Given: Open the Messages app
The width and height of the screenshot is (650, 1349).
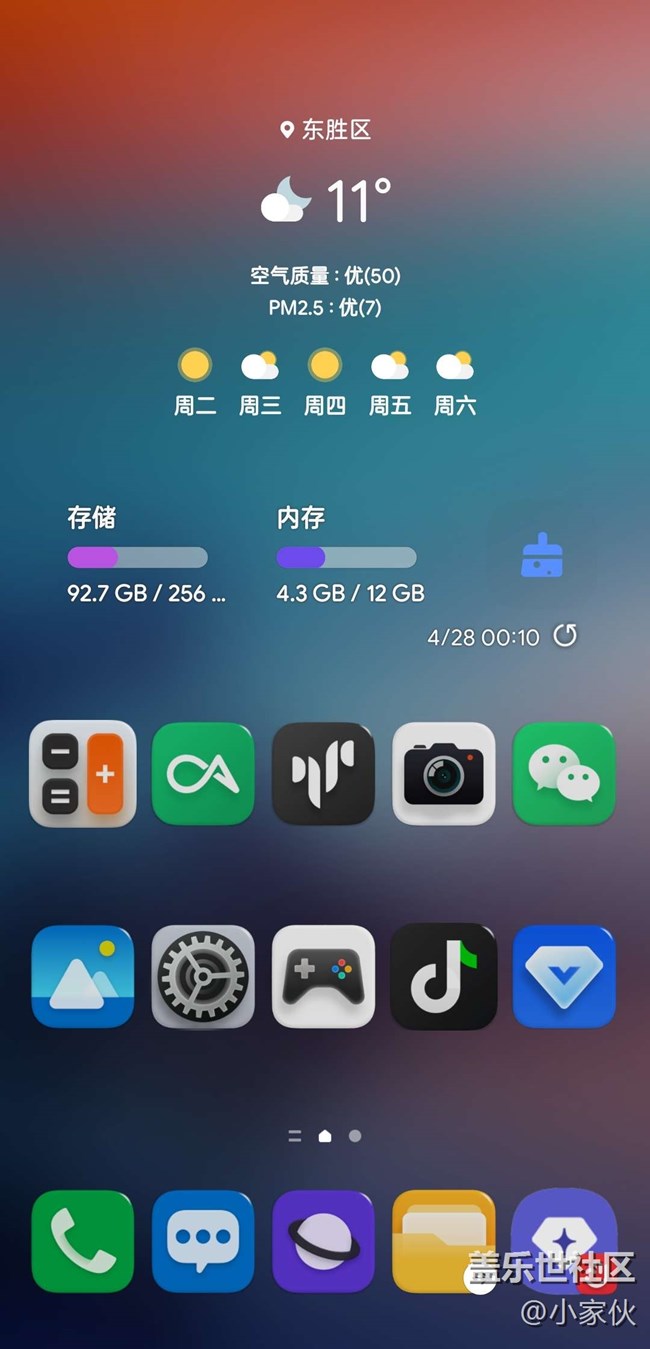Looking at the screenshot, I should pyautogui.click(x=203, y=1241).
